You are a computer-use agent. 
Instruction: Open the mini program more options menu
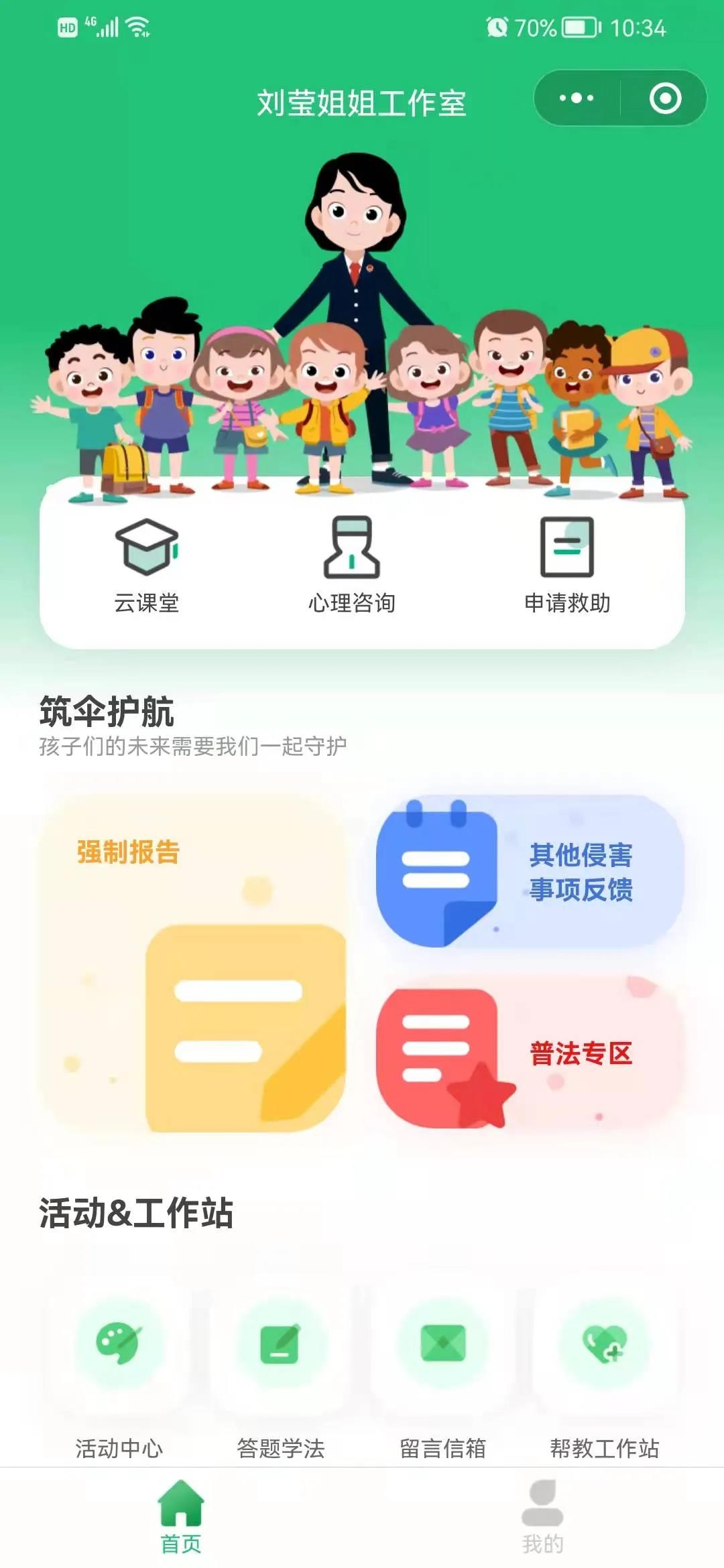pos(577,99)
